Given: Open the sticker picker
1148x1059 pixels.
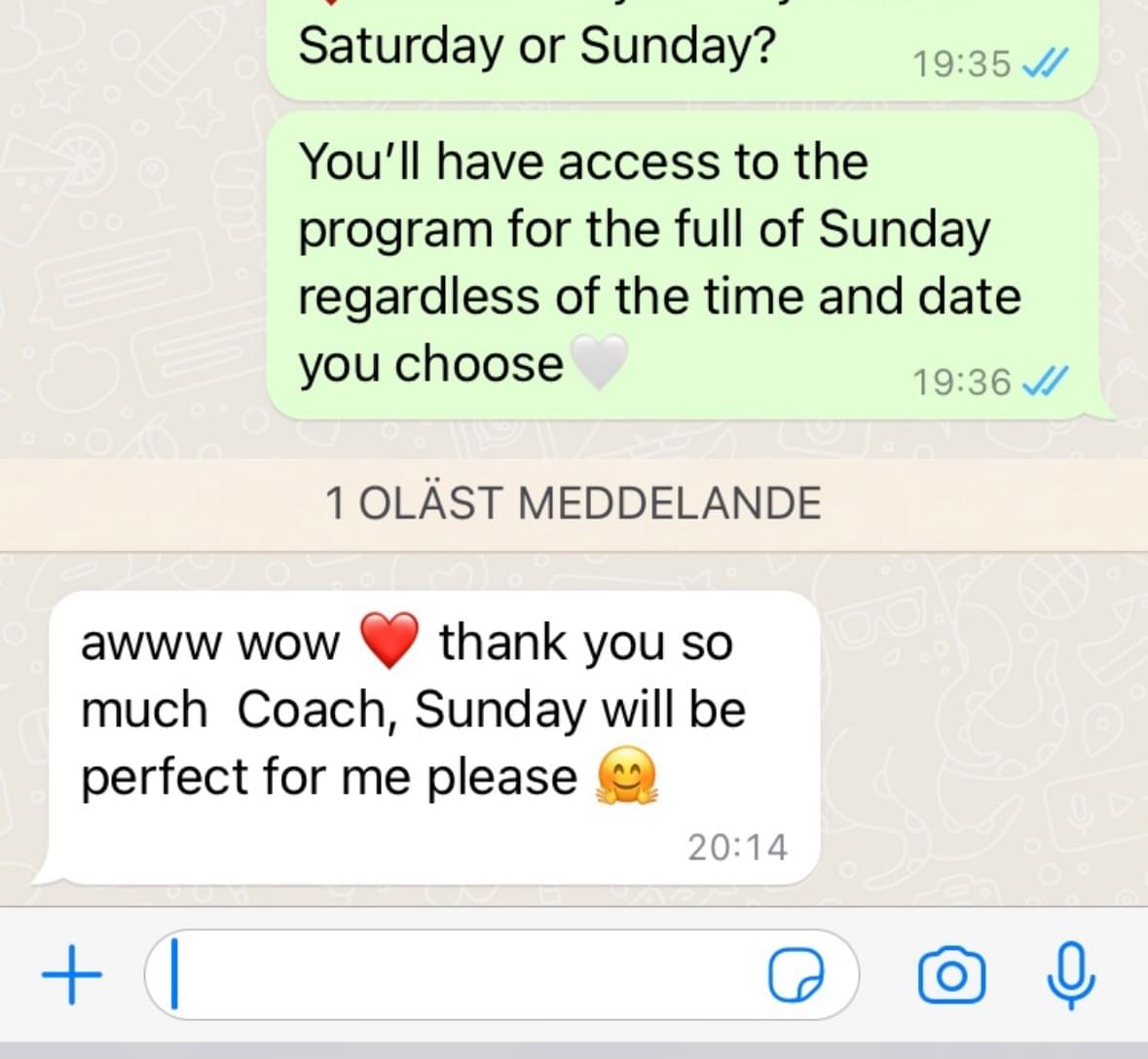Looking at the screenshot, I should 796,975.
